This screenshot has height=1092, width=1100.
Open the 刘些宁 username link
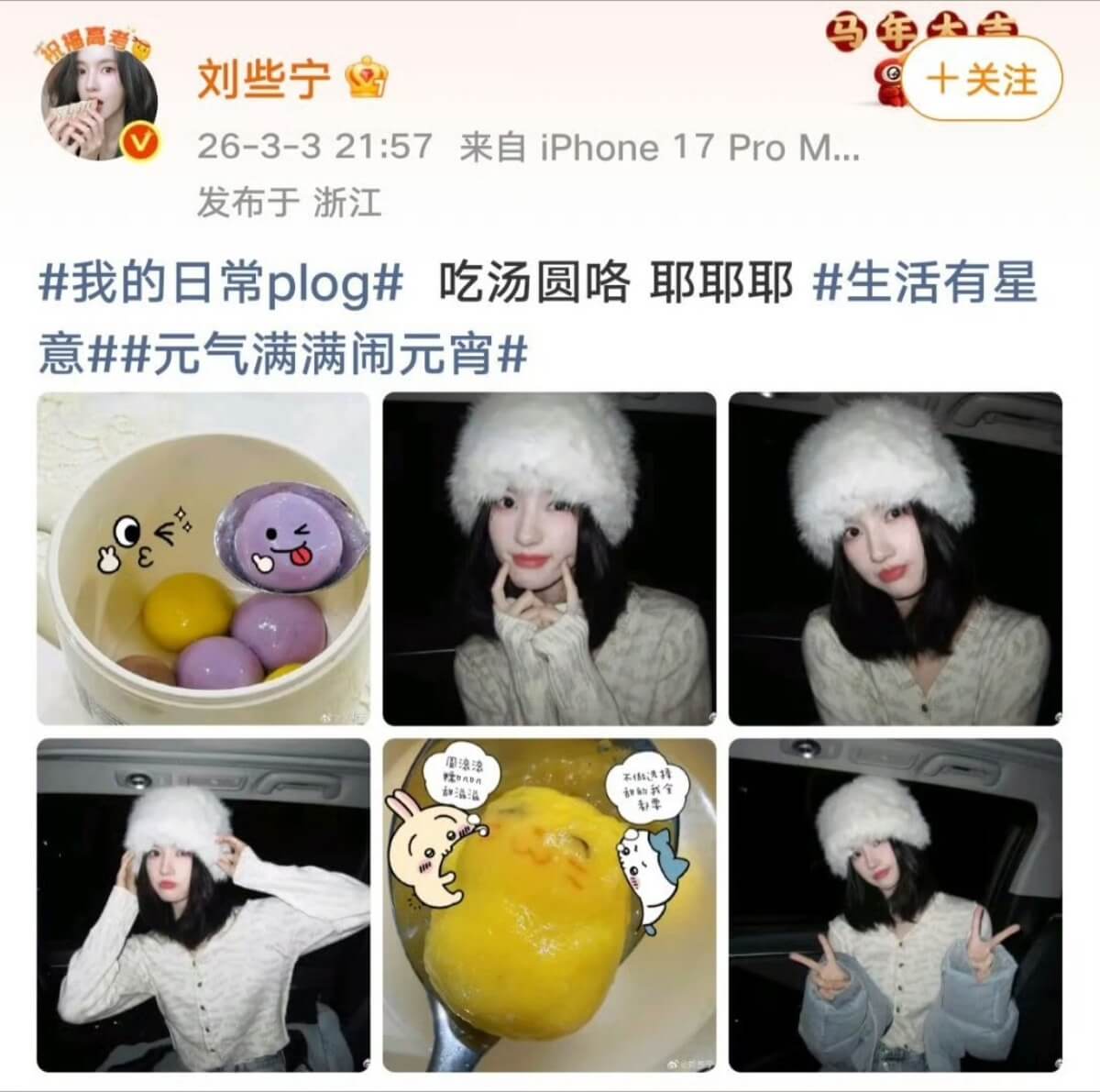263,81
